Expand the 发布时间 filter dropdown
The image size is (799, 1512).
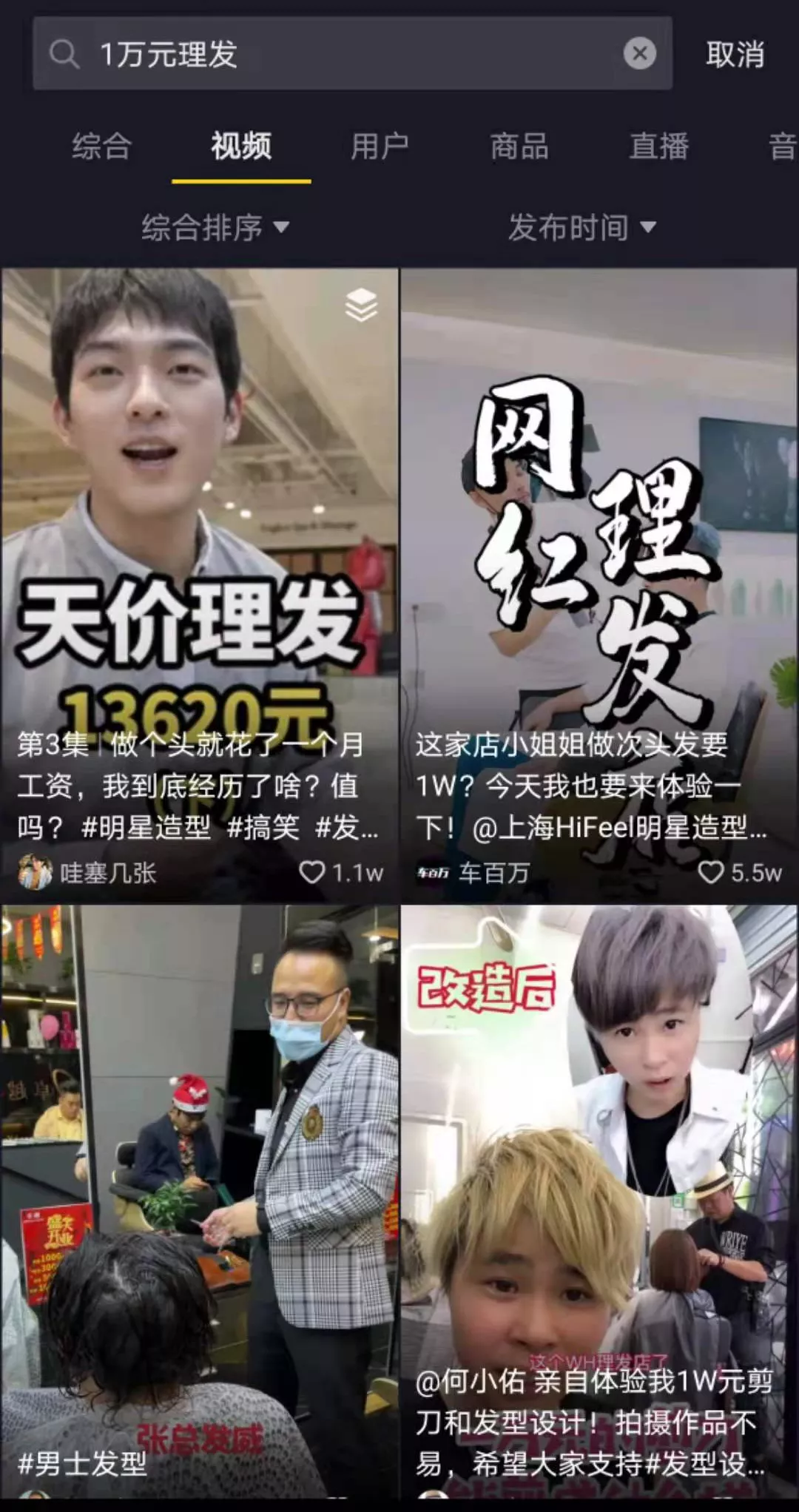pos(581,227)
